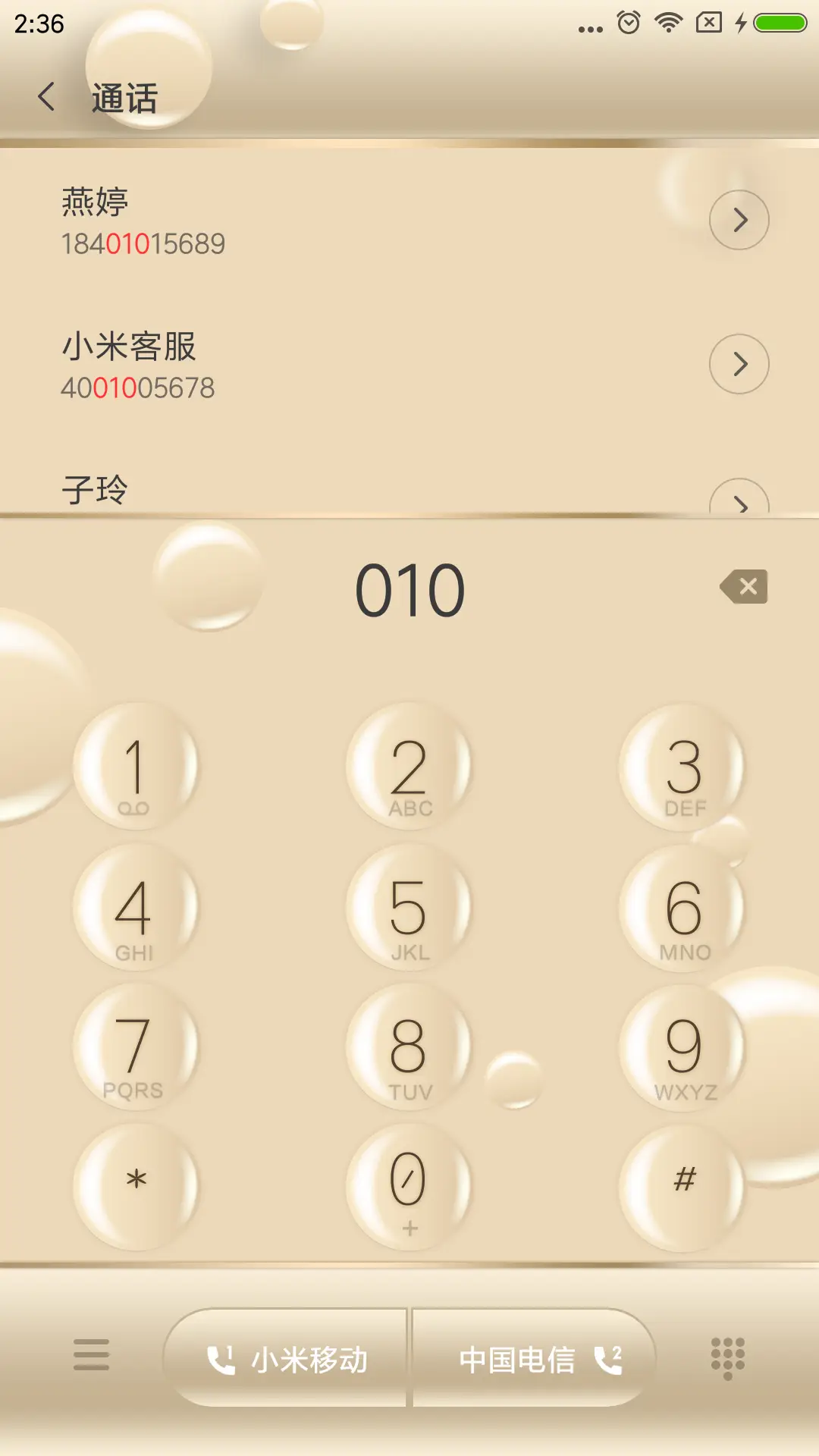Image resolution: width=819 pixels, height=1456 pixels.
Task: Expand details for 小米客服 entry
Action: pos(739,364)
